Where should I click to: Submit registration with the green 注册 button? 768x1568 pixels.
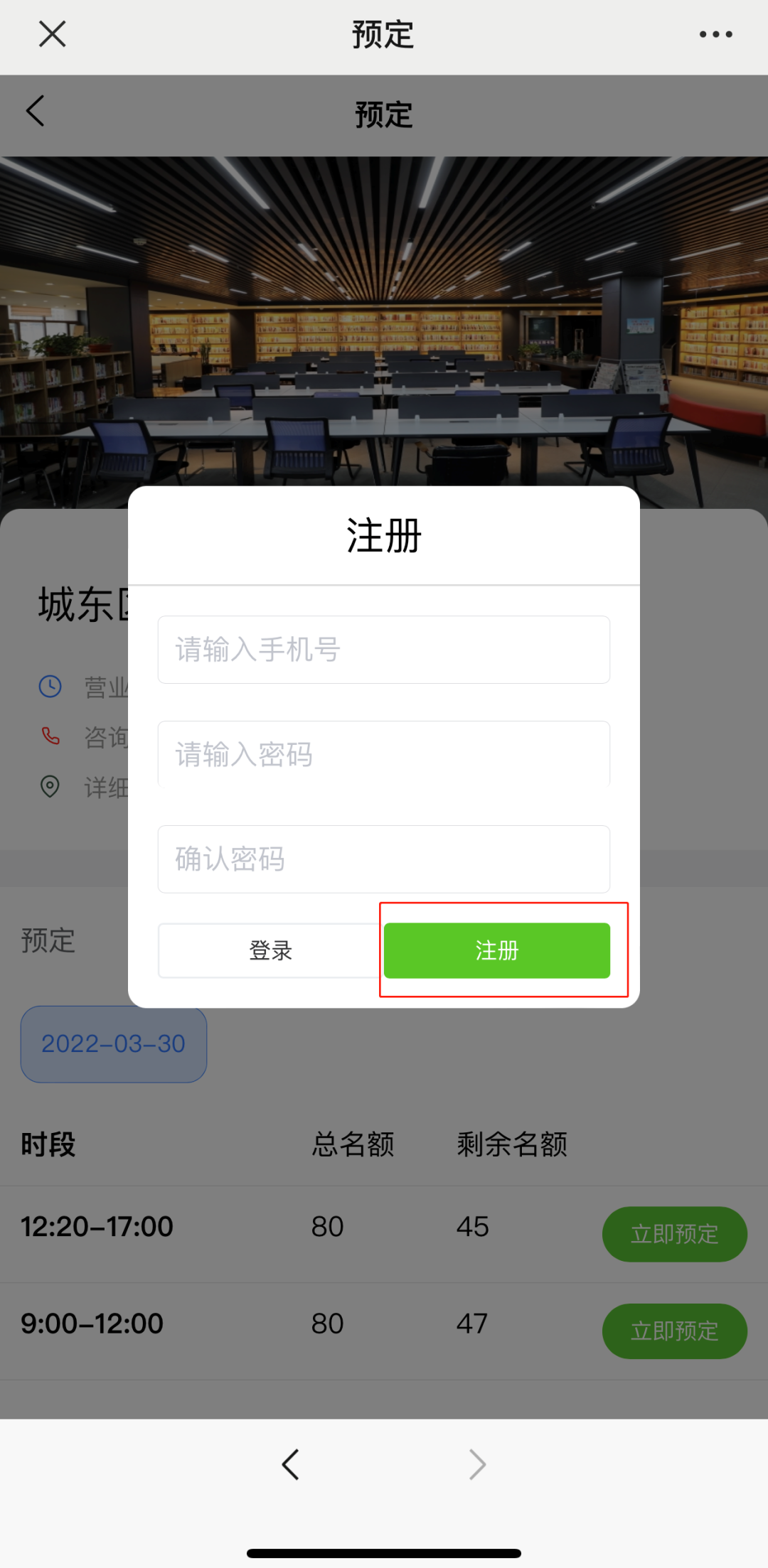497,950
